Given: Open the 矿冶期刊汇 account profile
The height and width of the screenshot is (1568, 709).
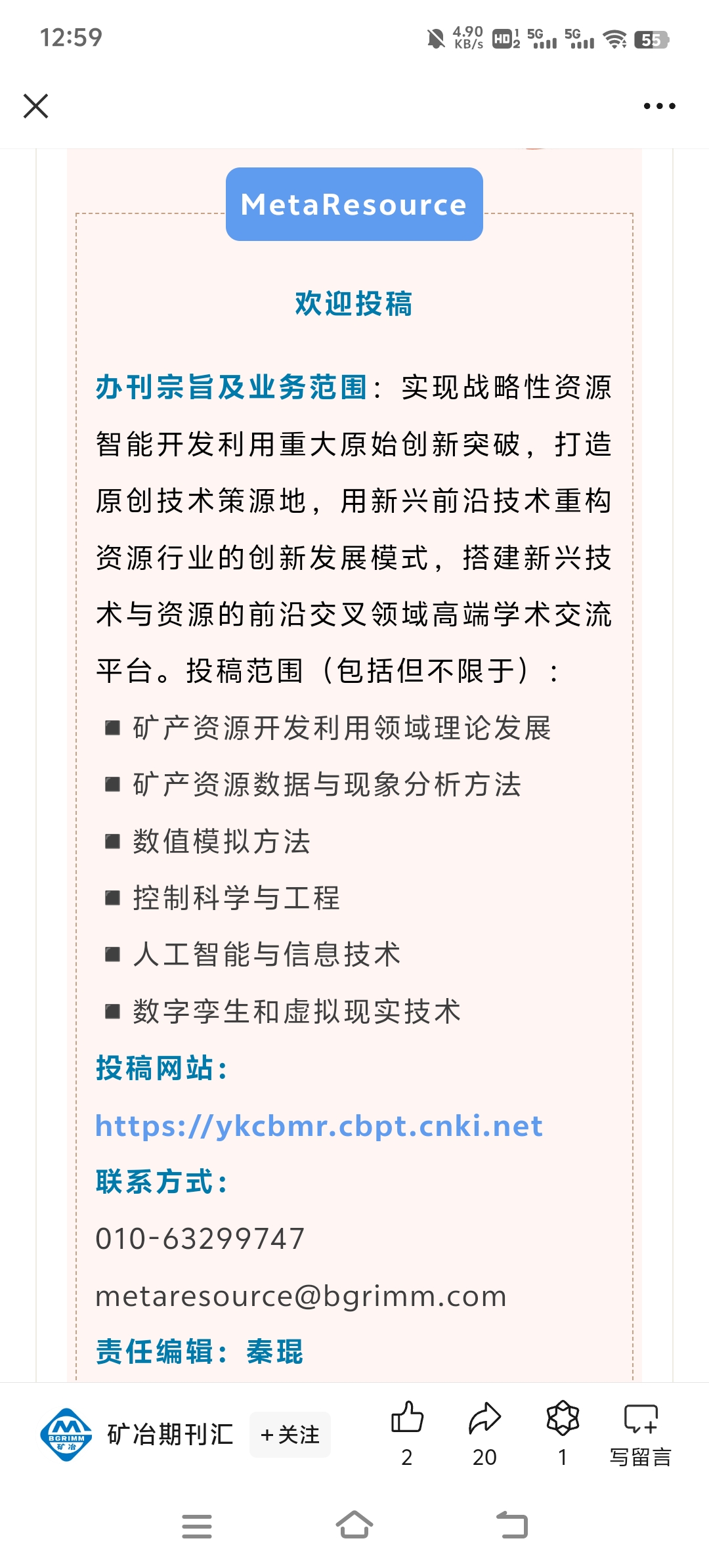Looking at the screenshot, I should click(x=137, y=1435).
